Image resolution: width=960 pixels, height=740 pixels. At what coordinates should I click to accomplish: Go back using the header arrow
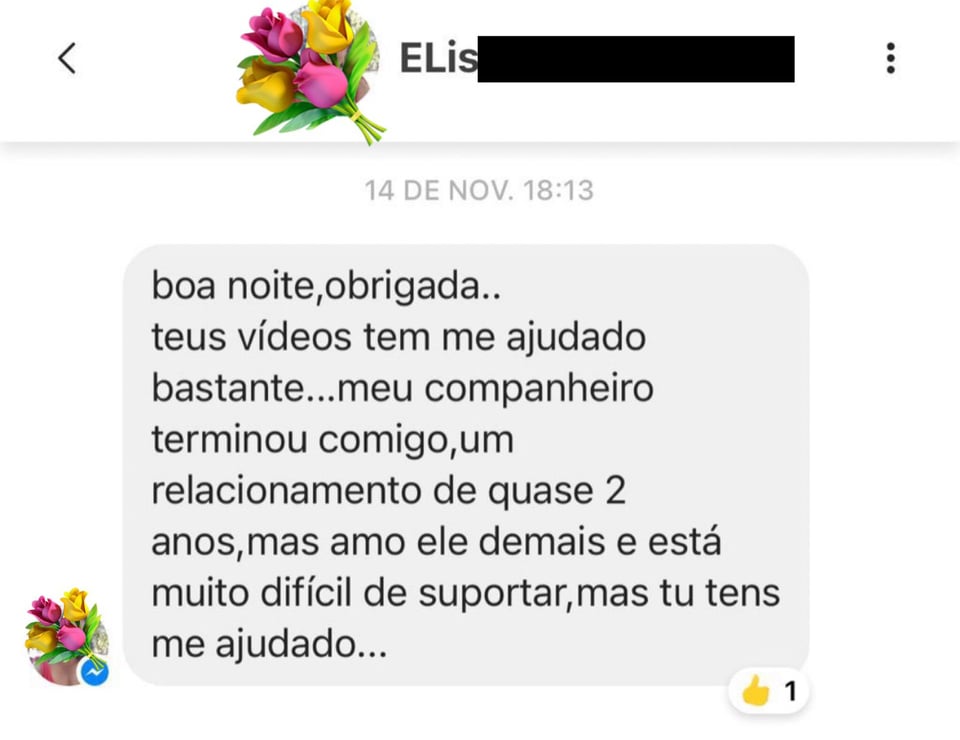[66, 59]
